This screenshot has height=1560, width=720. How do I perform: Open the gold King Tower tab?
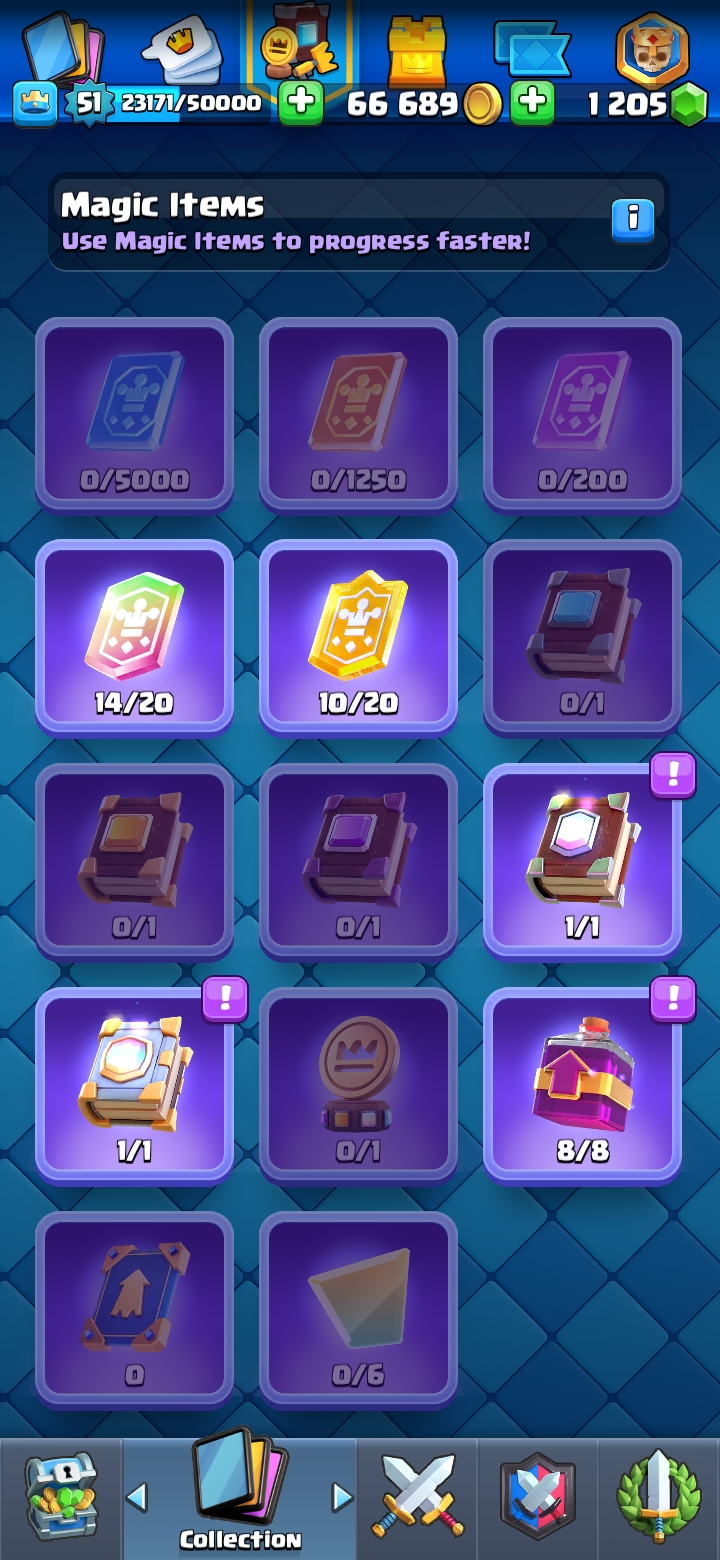pyautogui.click(x=417, y=48)
